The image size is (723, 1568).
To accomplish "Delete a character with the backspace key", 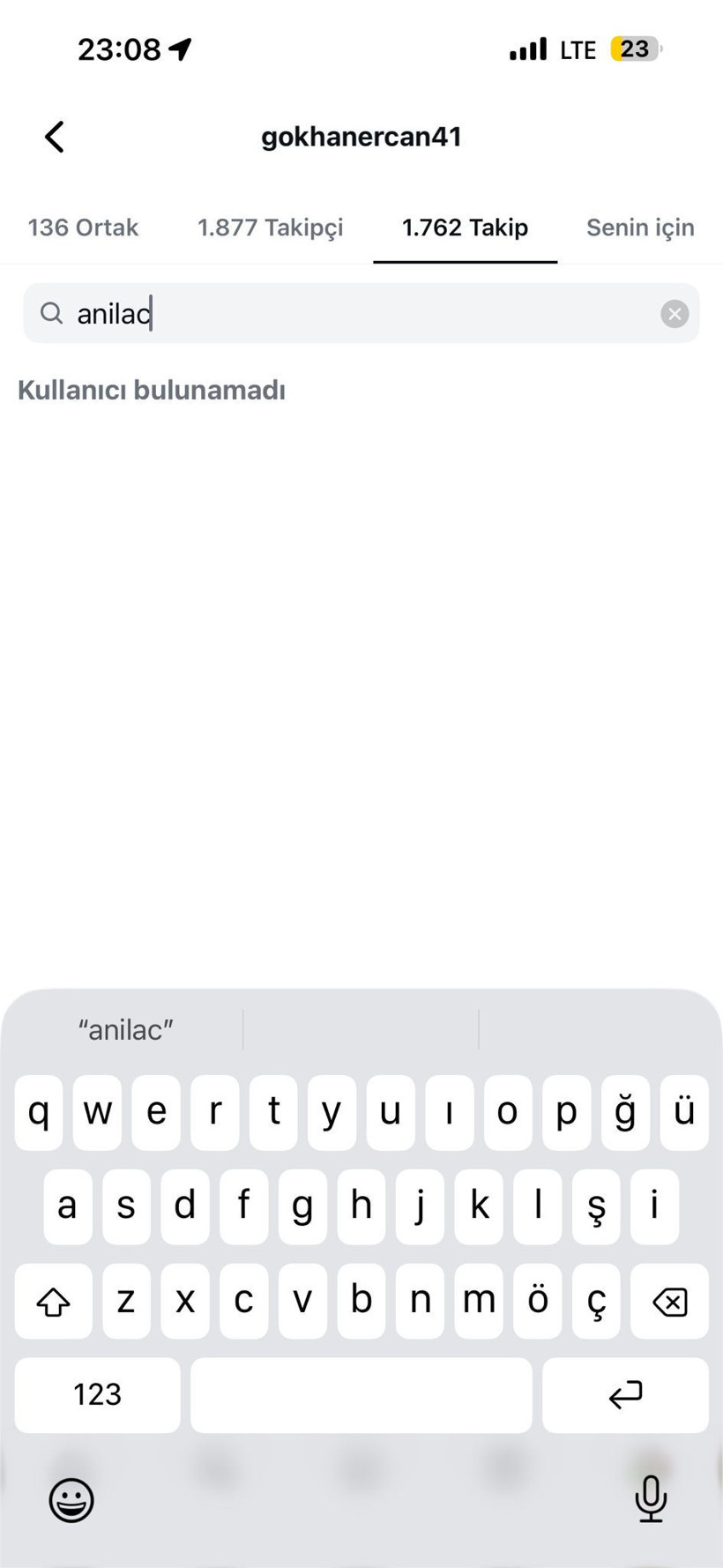I will pyautogui.click(x=669, y=1301).
